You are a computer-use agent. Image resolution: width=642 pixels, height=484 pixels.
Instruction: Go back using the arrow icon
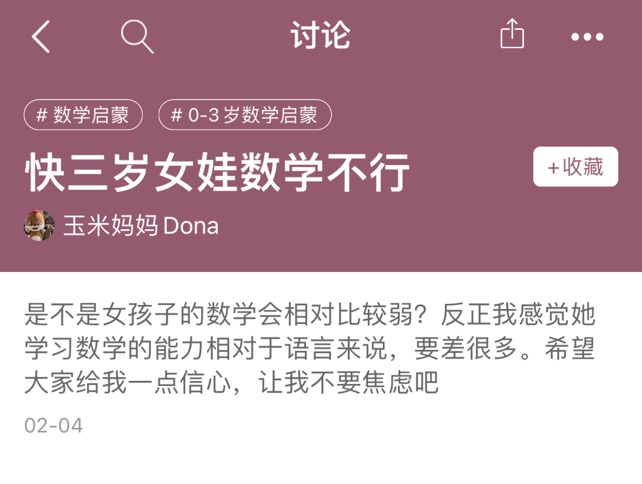pos(41,37)
